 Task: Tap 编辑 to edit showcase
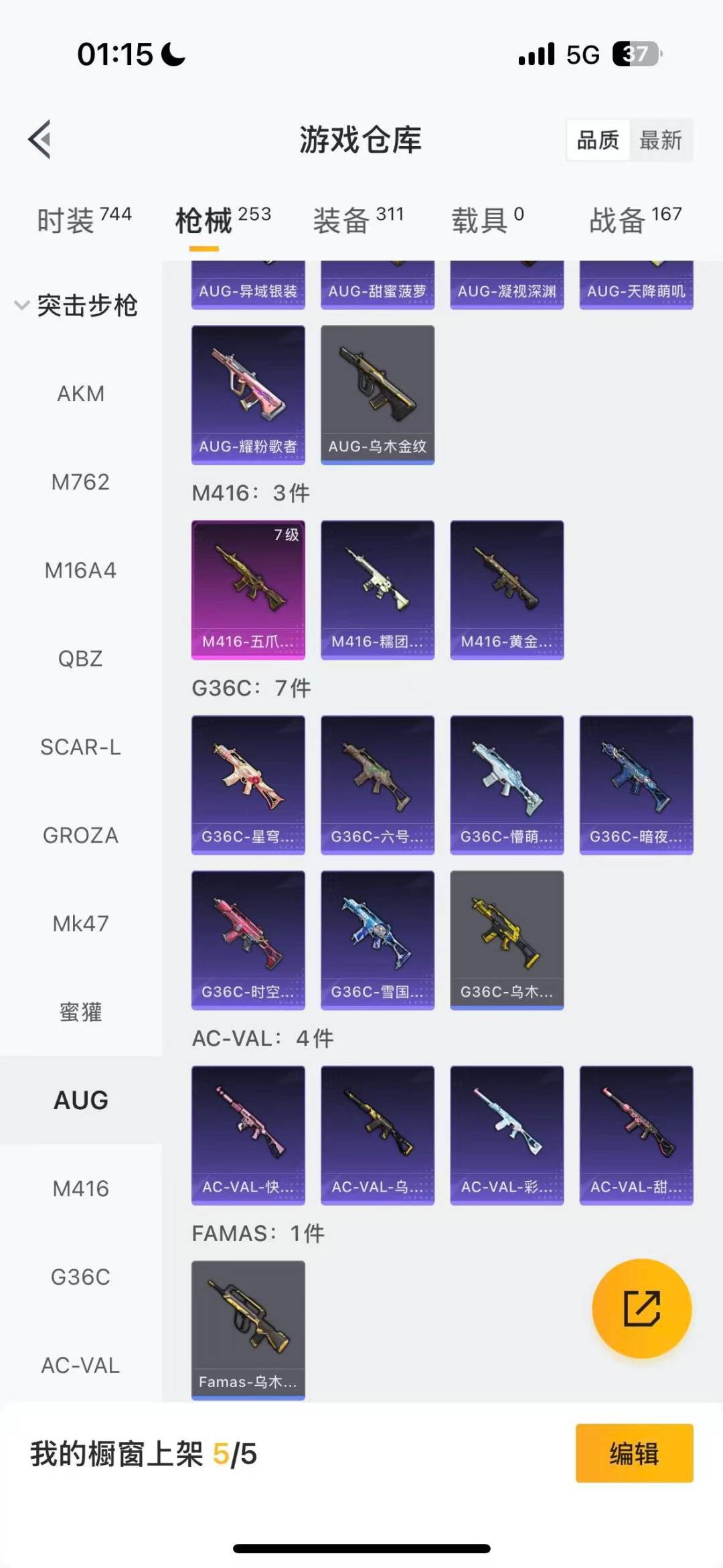pyautogui.click(x=634, y=1453)
